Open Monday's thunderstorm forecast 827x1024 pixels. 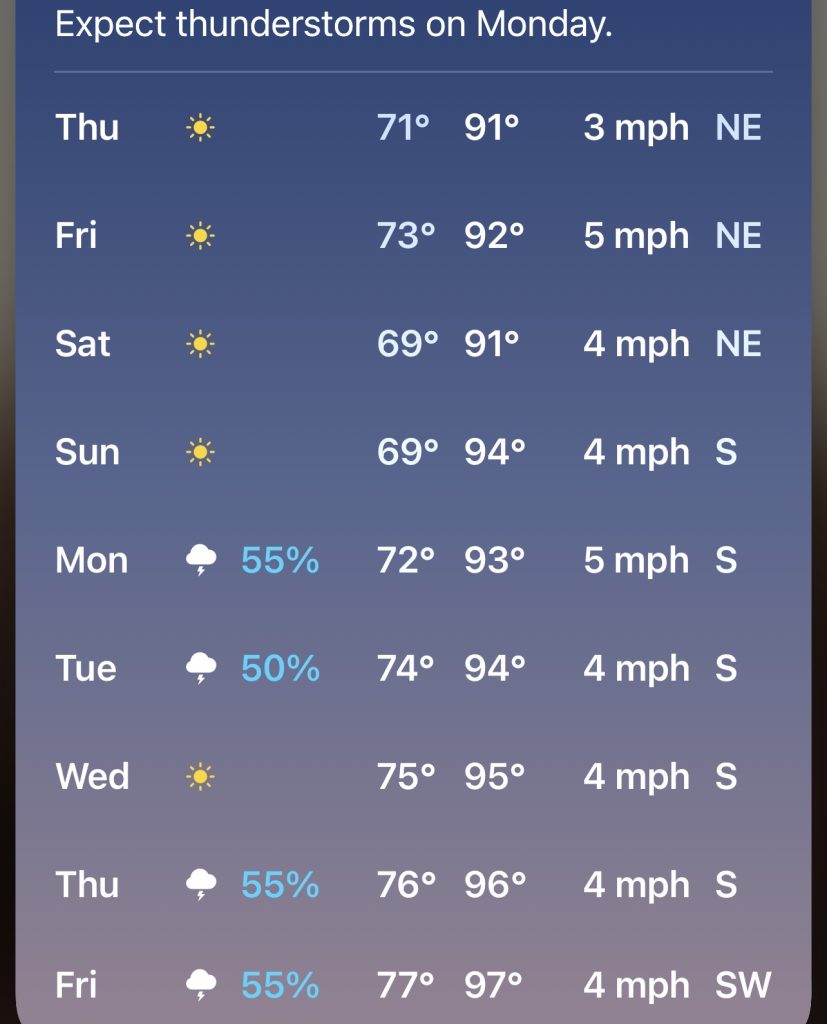click(414, 560)
